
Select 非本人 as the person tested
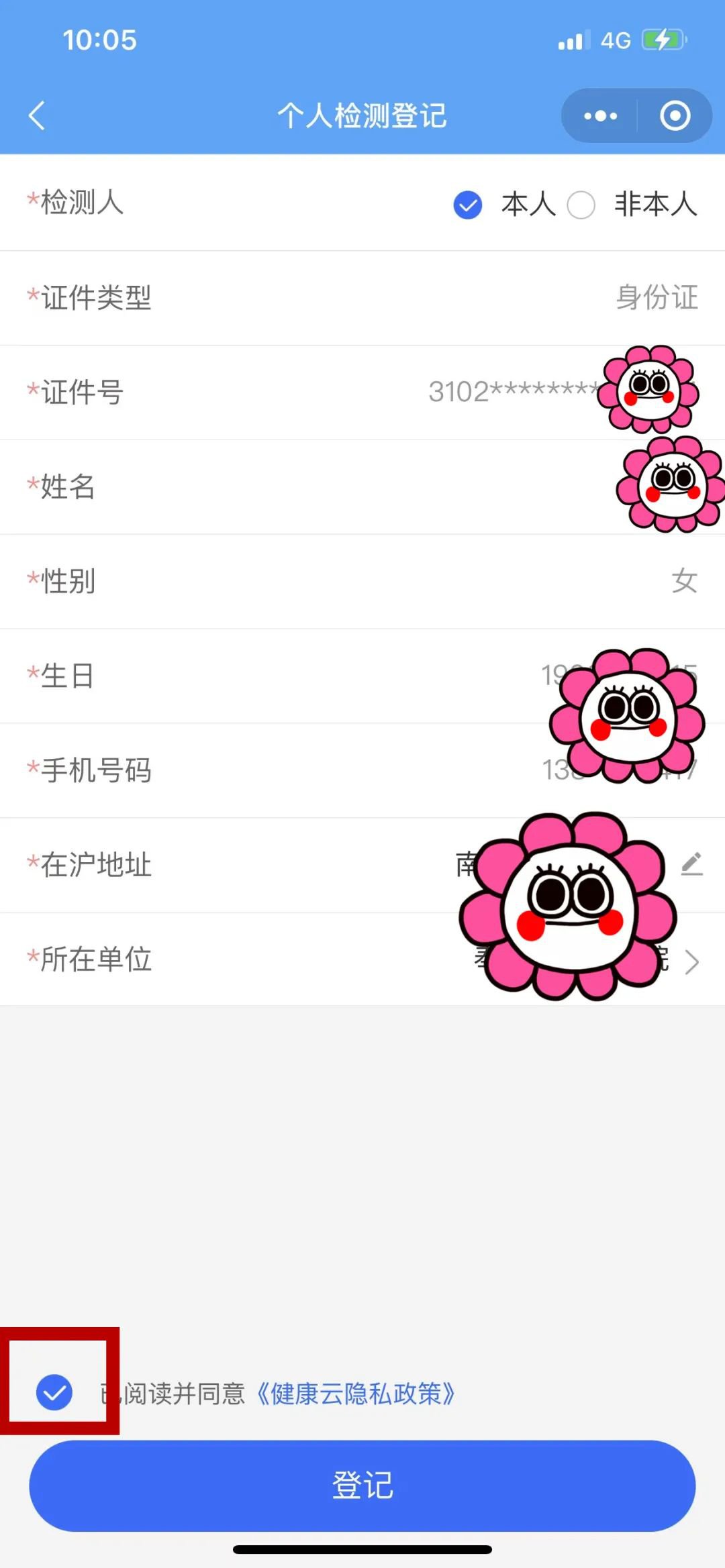tap(581, 205)
